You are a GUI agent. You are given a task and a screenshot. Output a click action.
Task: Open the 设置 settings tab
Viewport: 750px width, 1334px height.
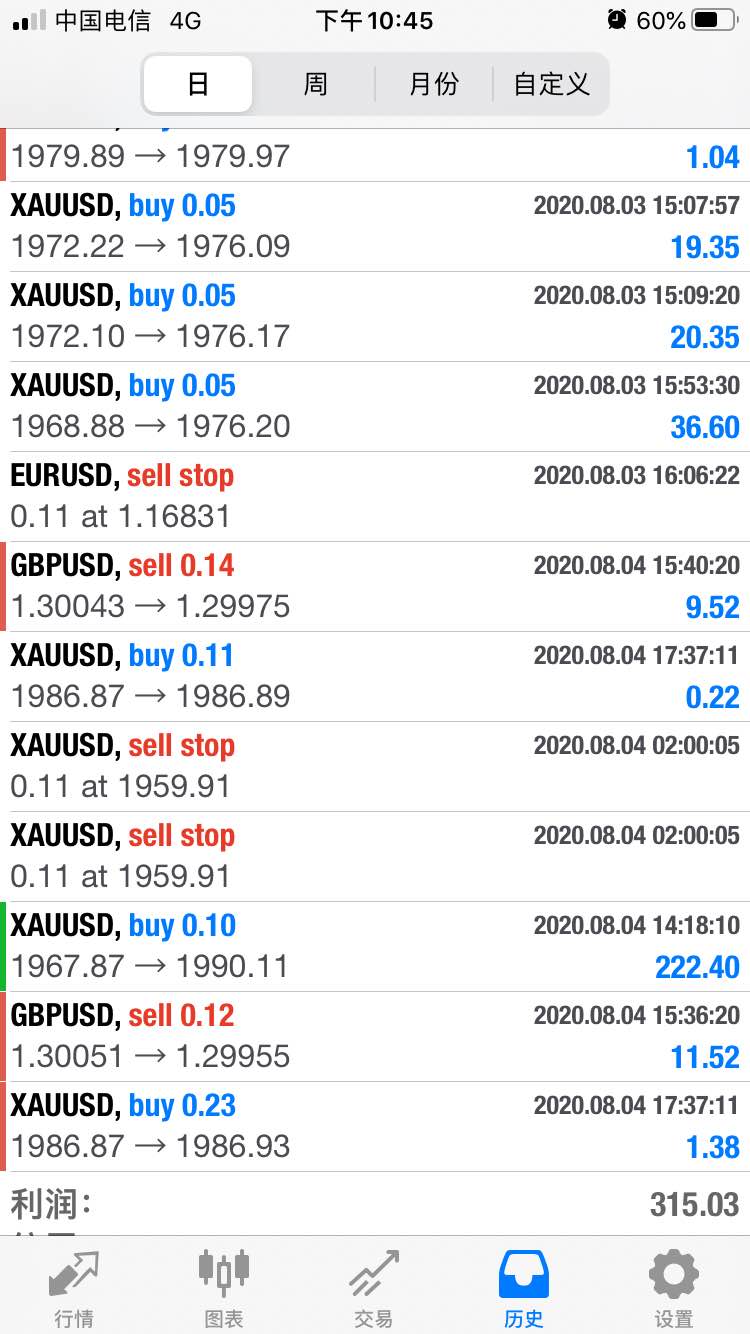[x=674, y=1288]
